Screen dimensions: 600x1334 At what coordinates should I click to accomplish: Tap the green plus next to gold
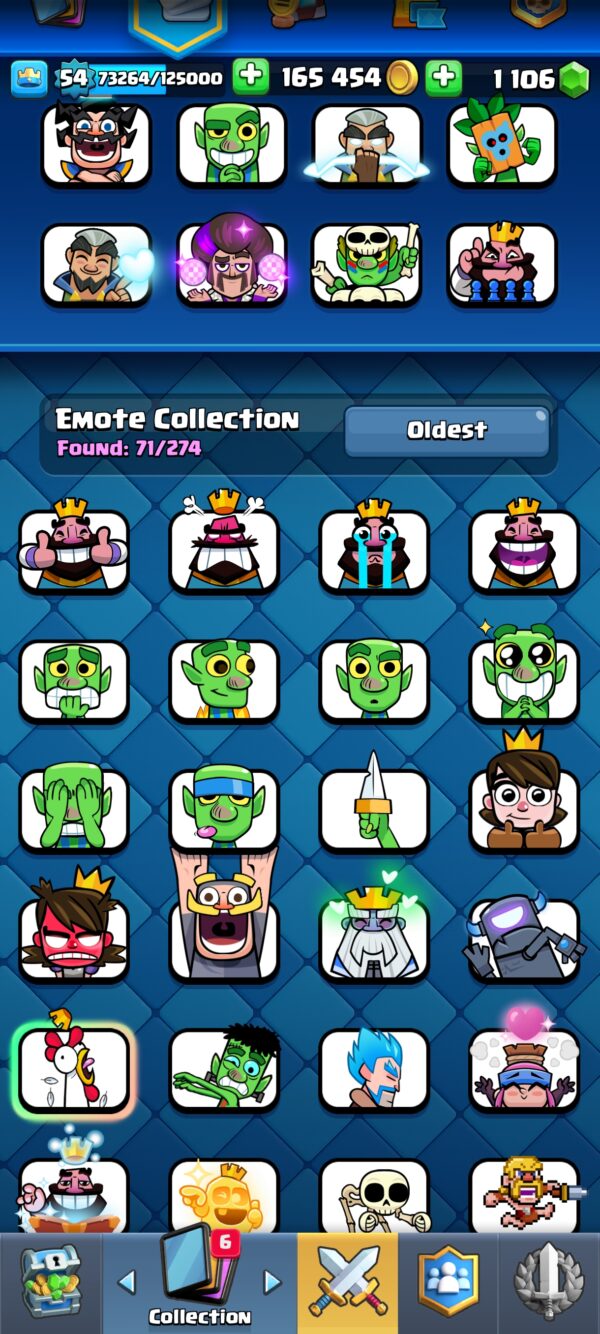click(x=443, y=77)
